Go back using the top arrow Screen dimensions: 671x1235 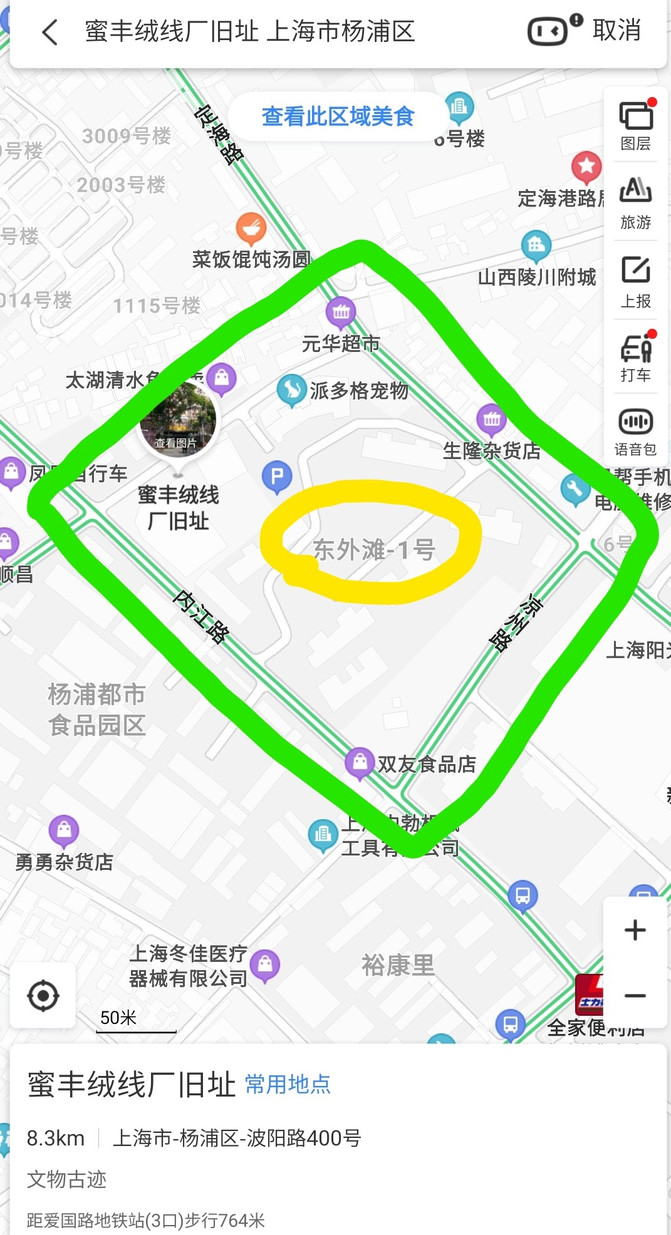pos(49,32)
